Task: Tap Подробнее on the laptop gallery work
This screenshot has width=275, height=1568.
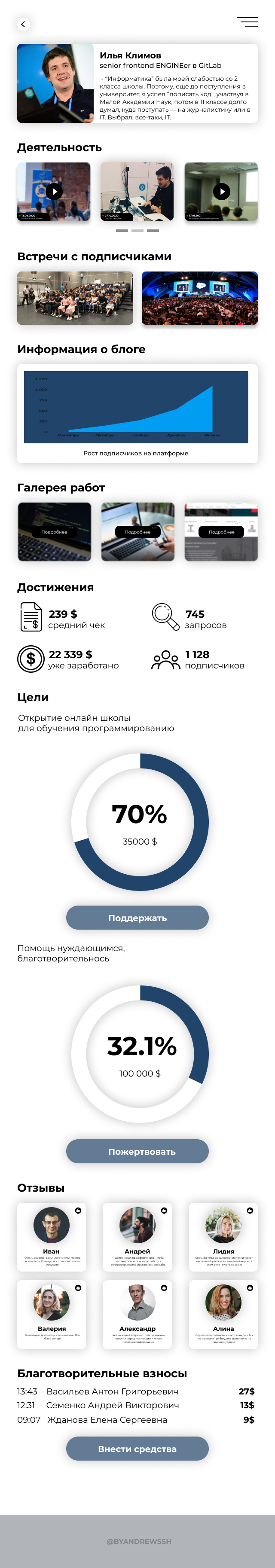Action: [x=137, y=532]
